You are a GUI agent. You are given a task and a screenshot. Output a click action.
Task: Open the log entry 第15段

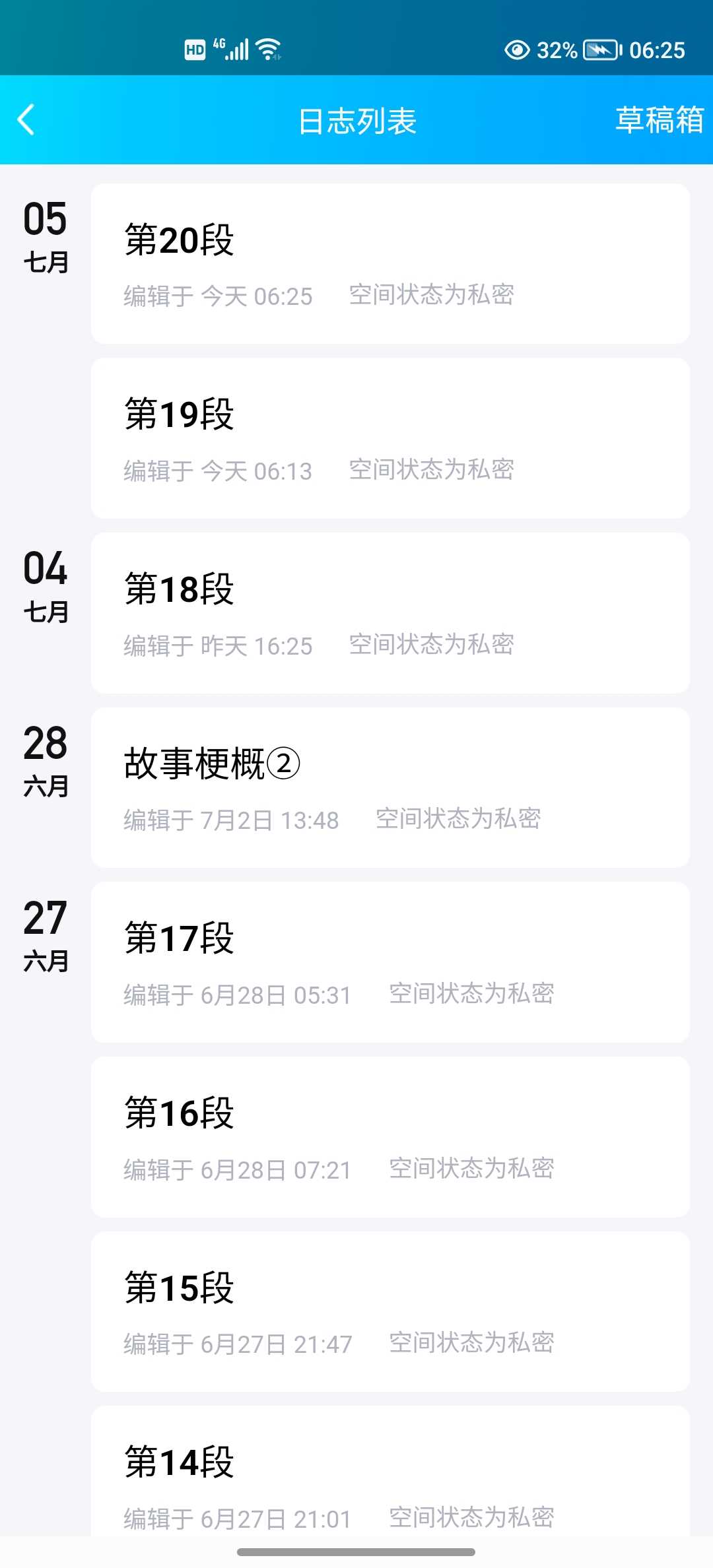click(x=390, y=1311)
